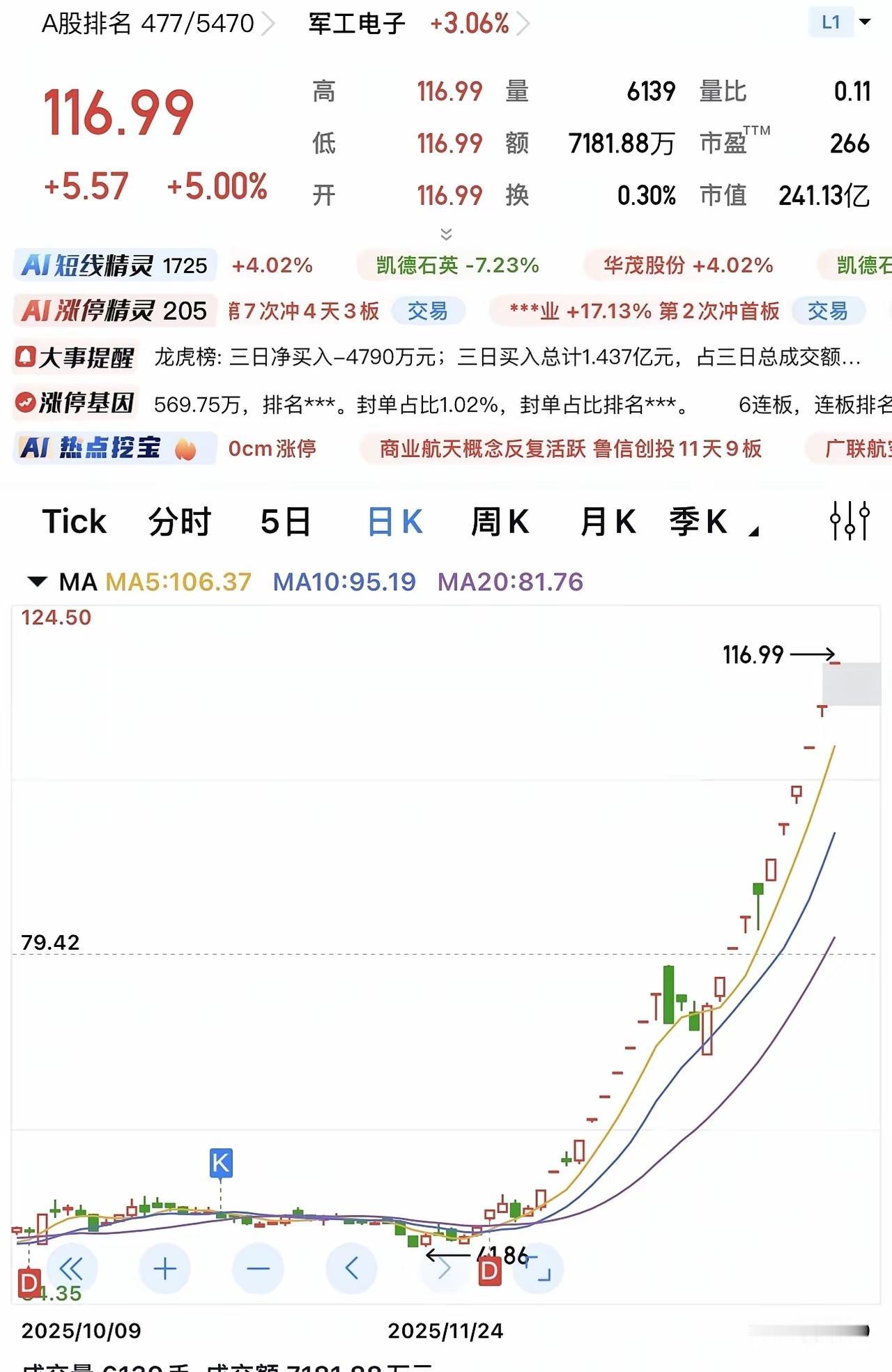The height and width of the screenshot is (1372, 892).
Task: Tap the fullscreen chart icon at bottom right
Action: tap(537, 1269)
